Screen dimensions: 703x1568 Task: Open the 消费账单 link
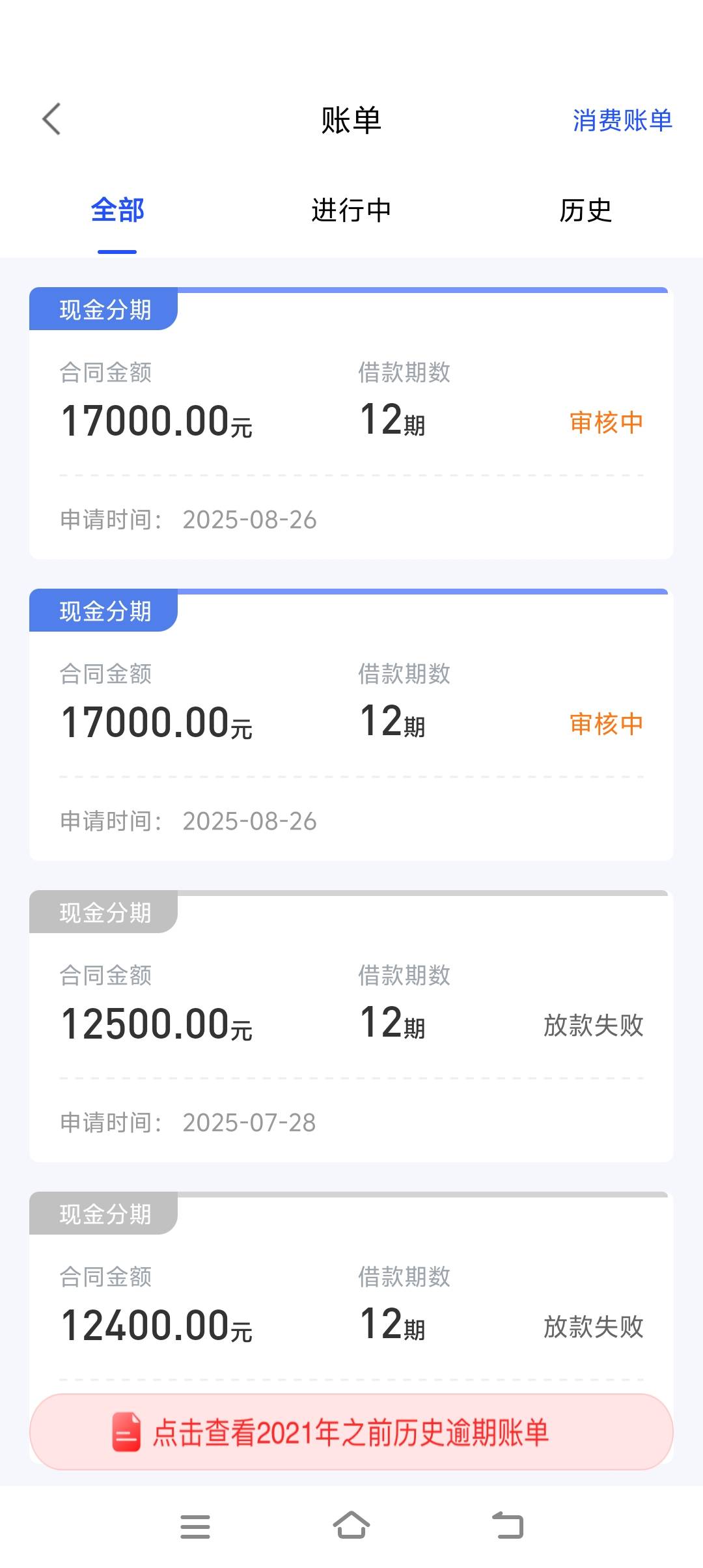pos(622,120)
